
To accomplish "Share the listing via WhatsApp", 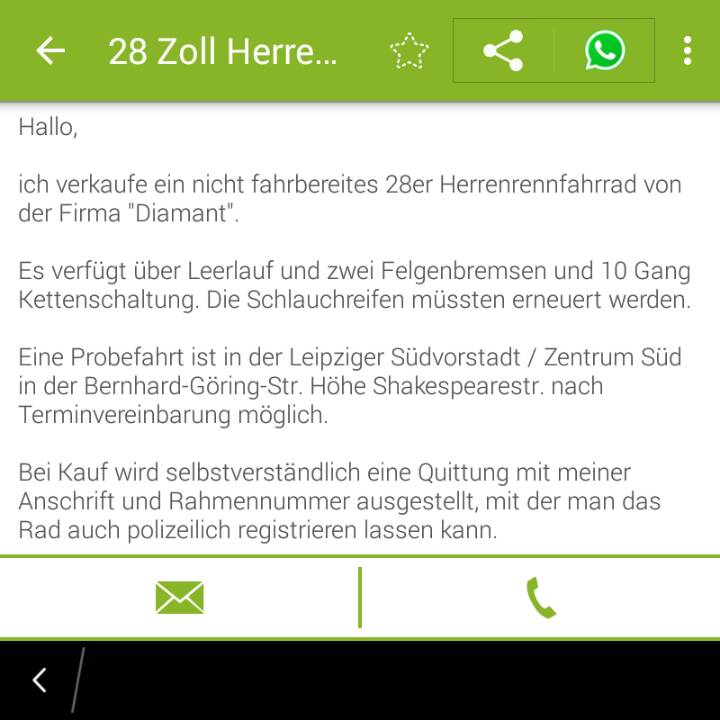I will (604, 51).
